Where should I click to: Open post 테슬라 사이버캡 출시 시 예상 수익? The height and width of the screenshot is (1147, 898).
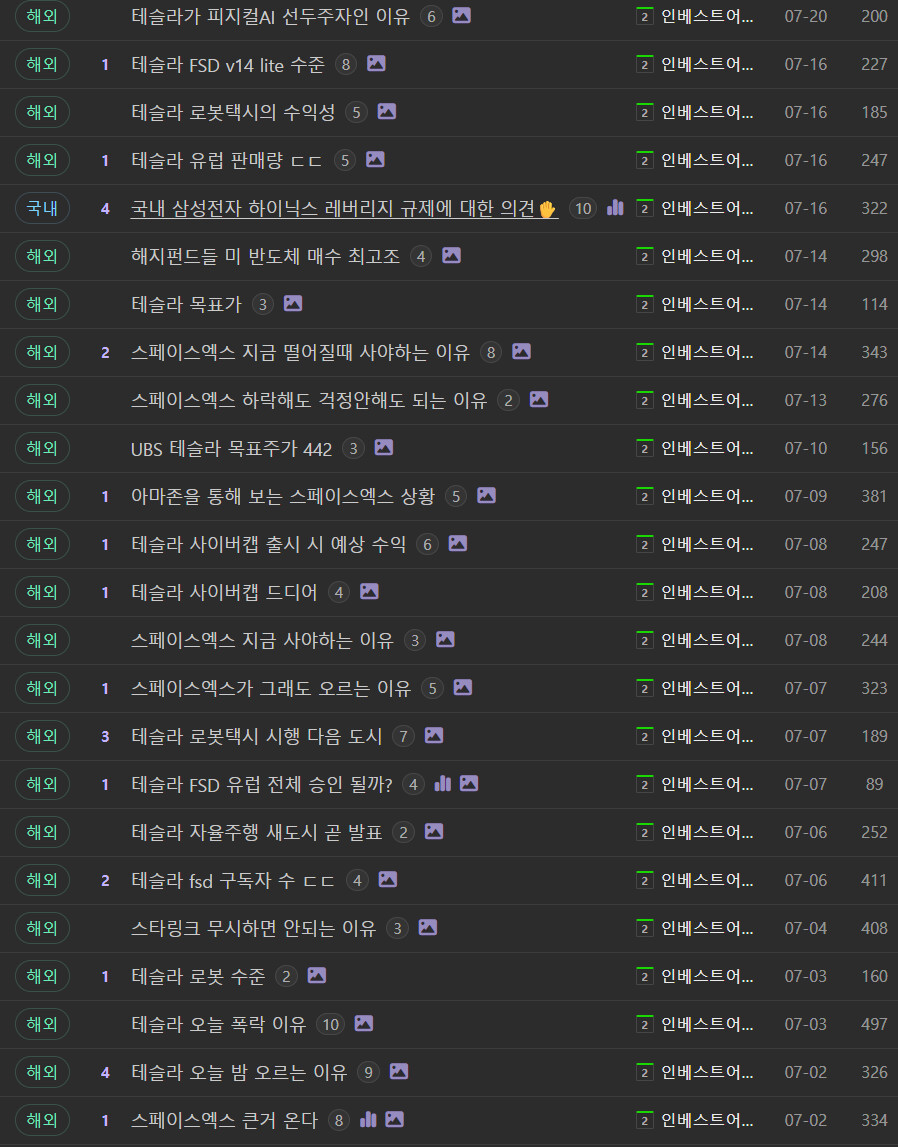pyautogui.click(x=268, y=544)
